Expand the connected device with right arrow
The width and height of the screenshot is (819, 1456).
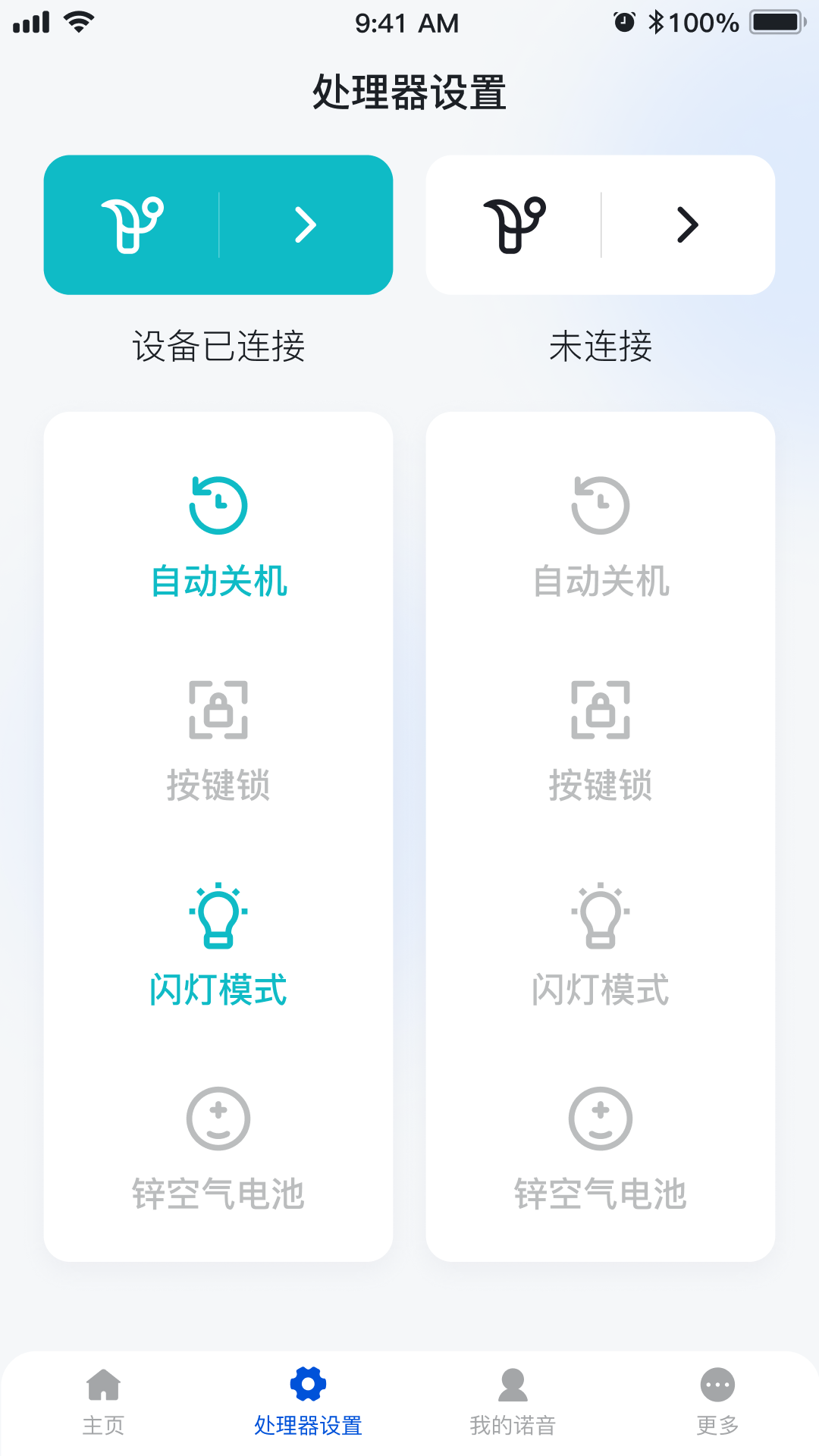[x=307, y=224]
